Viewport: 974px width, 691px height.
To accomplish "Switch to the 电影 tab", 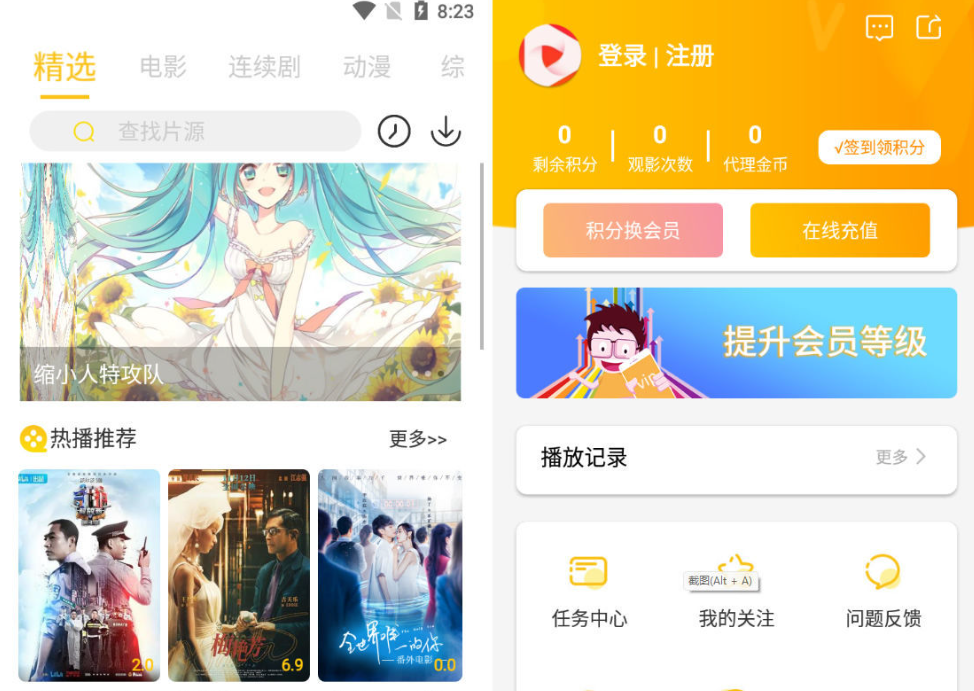I will 163,67.
